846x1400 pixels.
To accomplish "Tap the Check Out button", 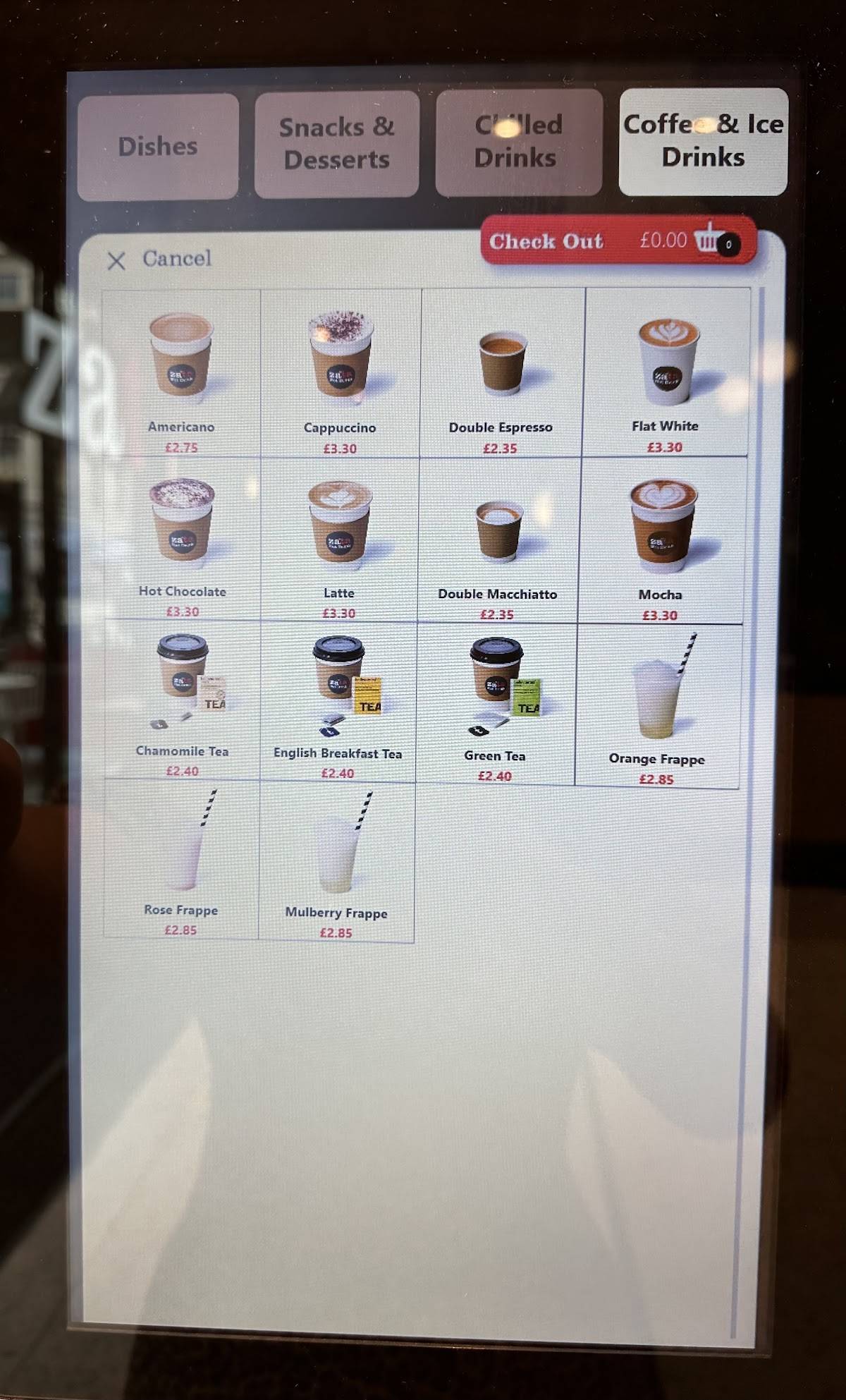I will click(619, 241).
